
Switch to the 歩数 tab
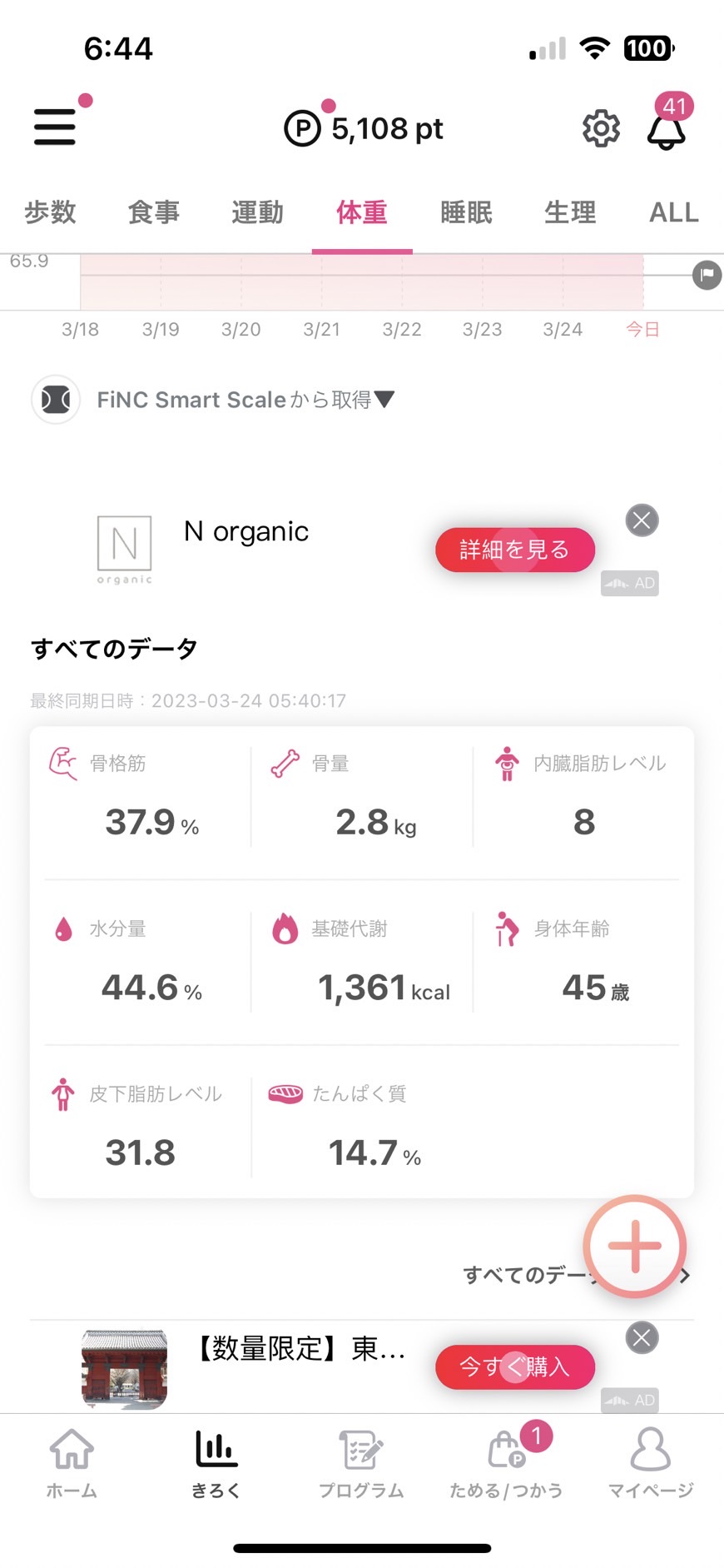pyautogui.click(x=50, y=212)
